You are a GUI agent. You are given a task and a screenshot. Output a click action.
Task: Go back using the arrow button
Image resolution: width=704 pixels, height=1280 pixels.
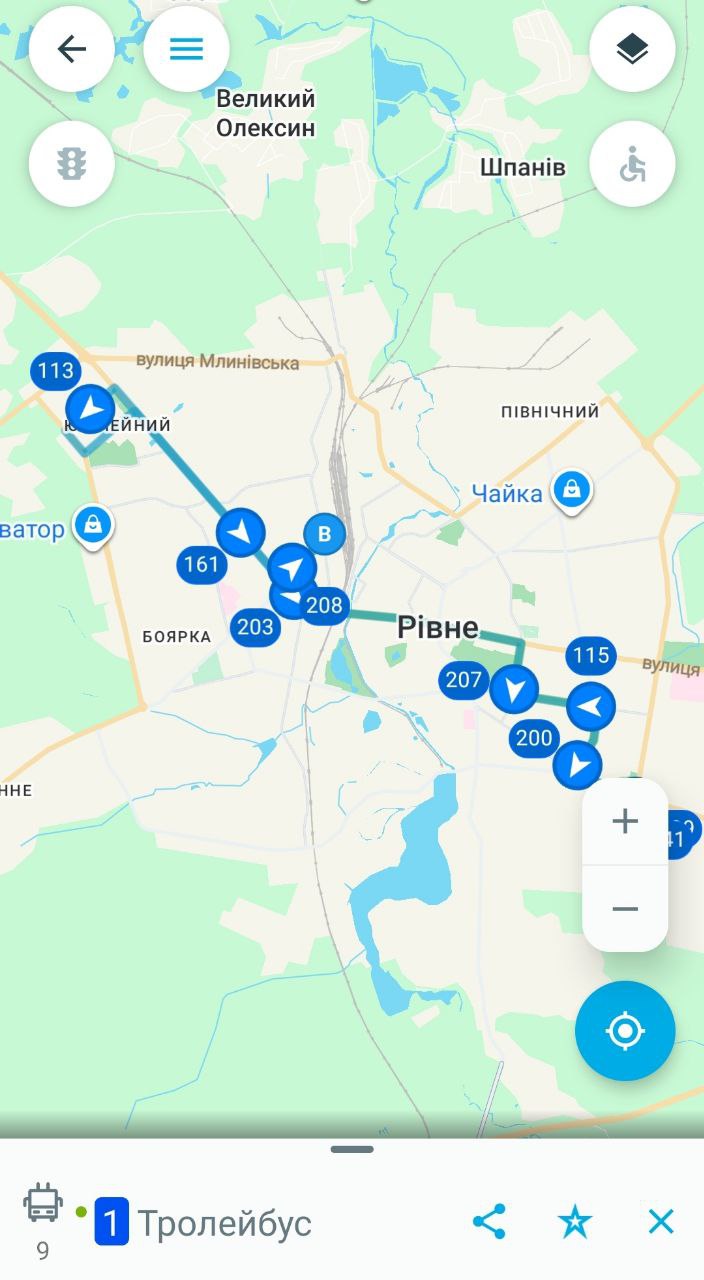coord(71,49)
